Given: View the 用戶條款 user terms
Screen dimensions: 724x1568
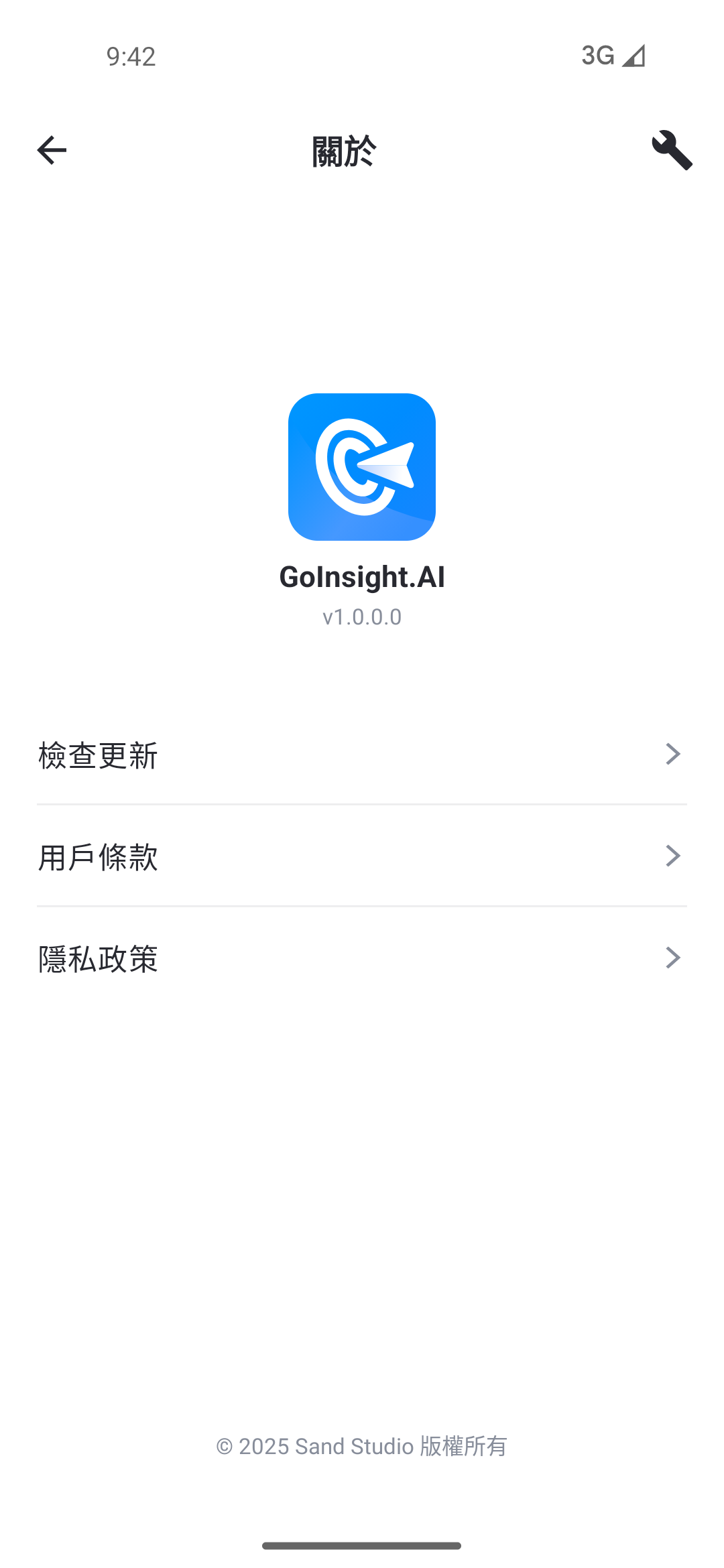Looking at the screenshot, I should (x=362, y=856).
